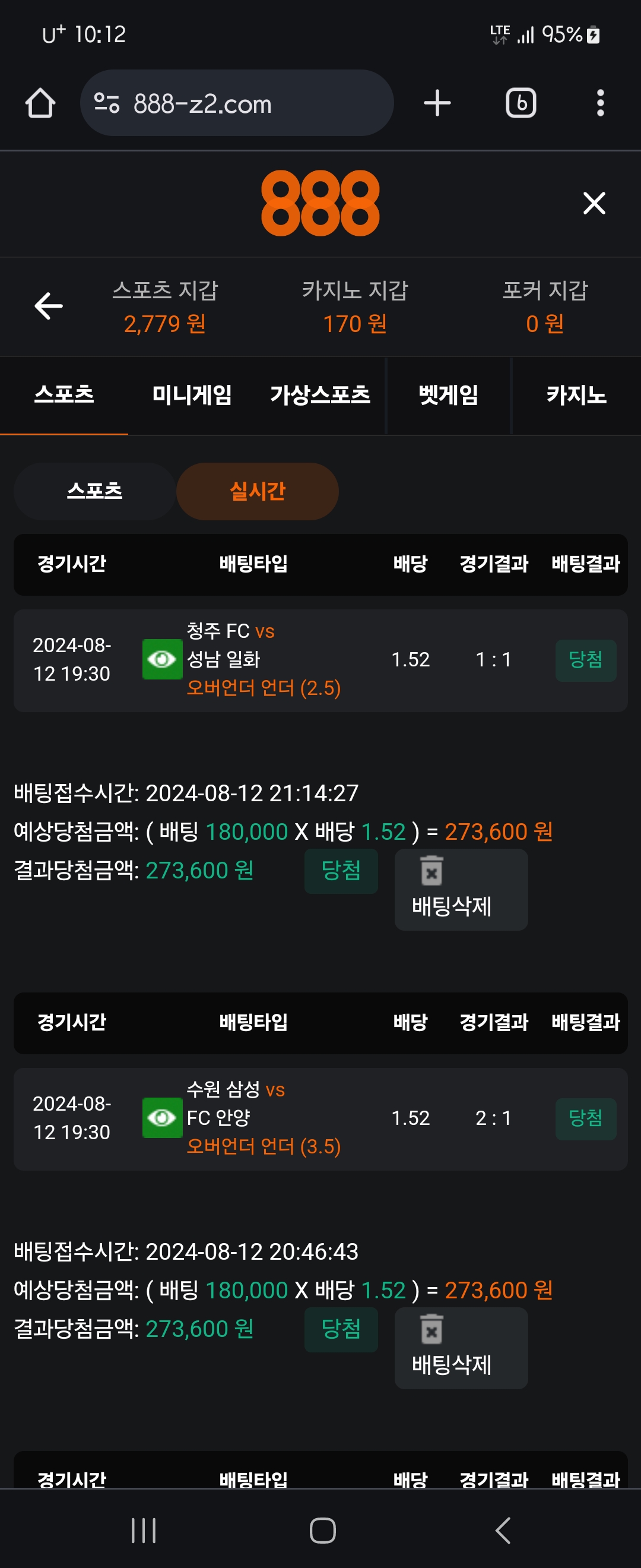Image resolution: width=641 pixels, height=1568 pixels.
Task: Select the 스포츠 pill filter
Action: [95, 491]
